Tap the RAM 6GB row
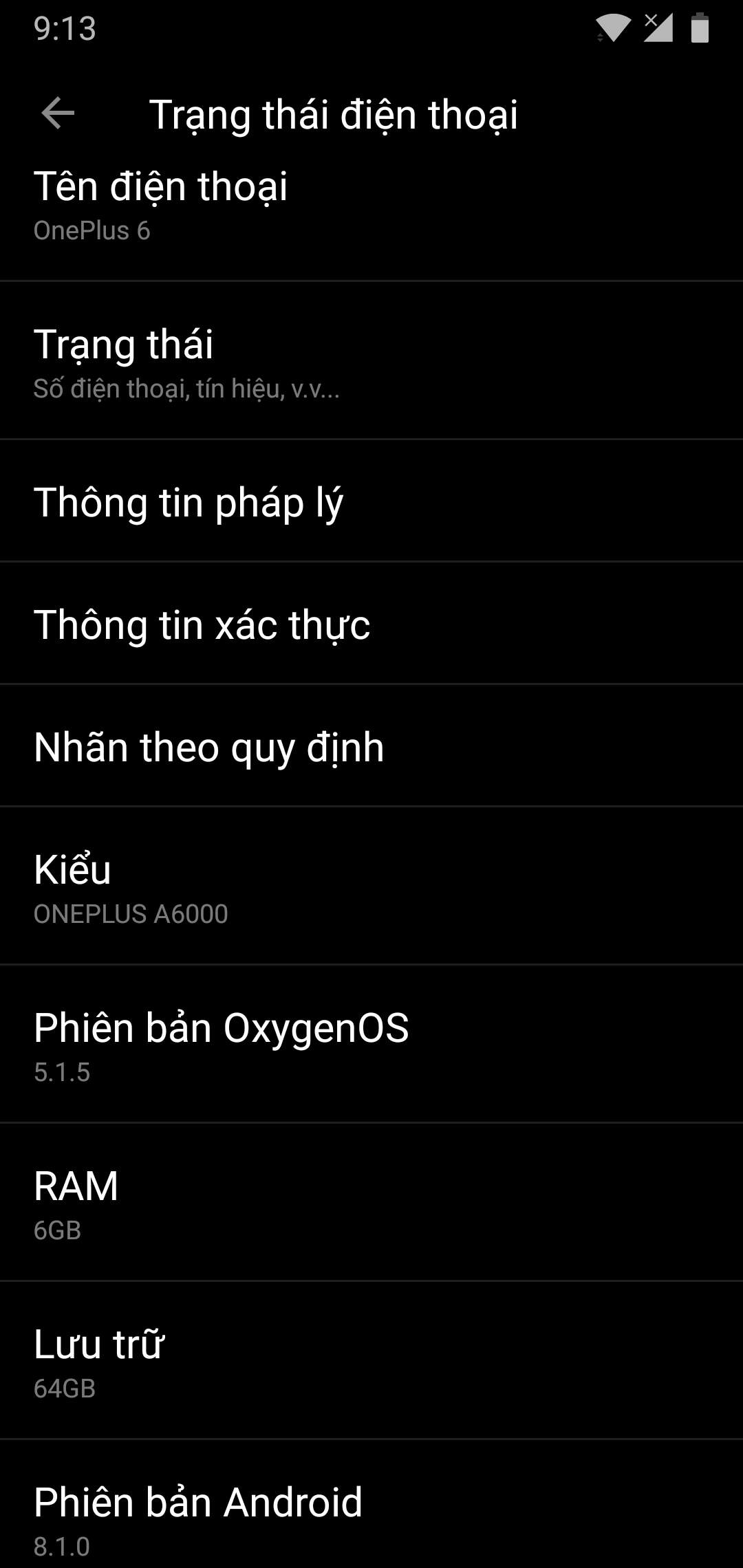 (371, 1204)
